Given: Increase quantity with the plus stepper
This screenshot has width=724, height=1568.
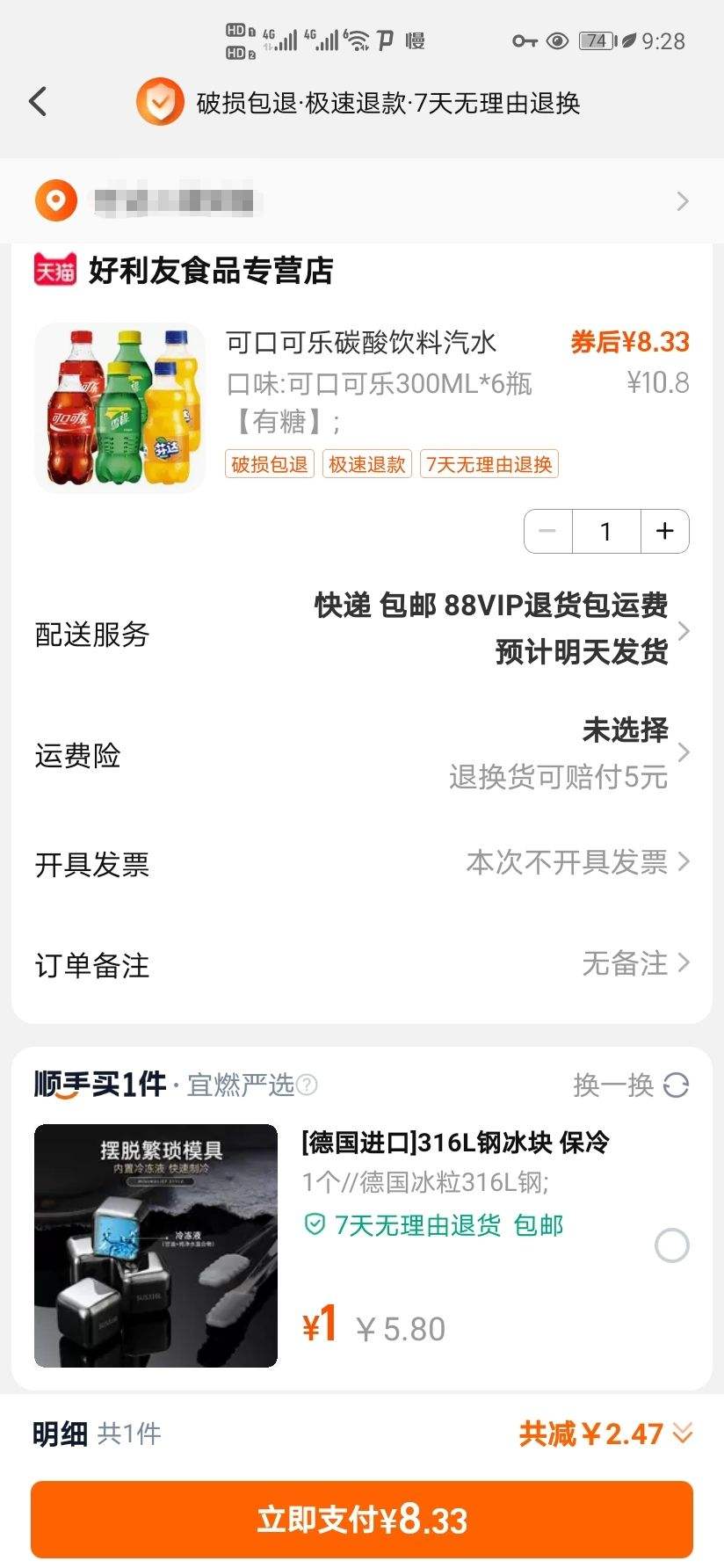Looking at the screenshot, I should click(x=663, y=531).
